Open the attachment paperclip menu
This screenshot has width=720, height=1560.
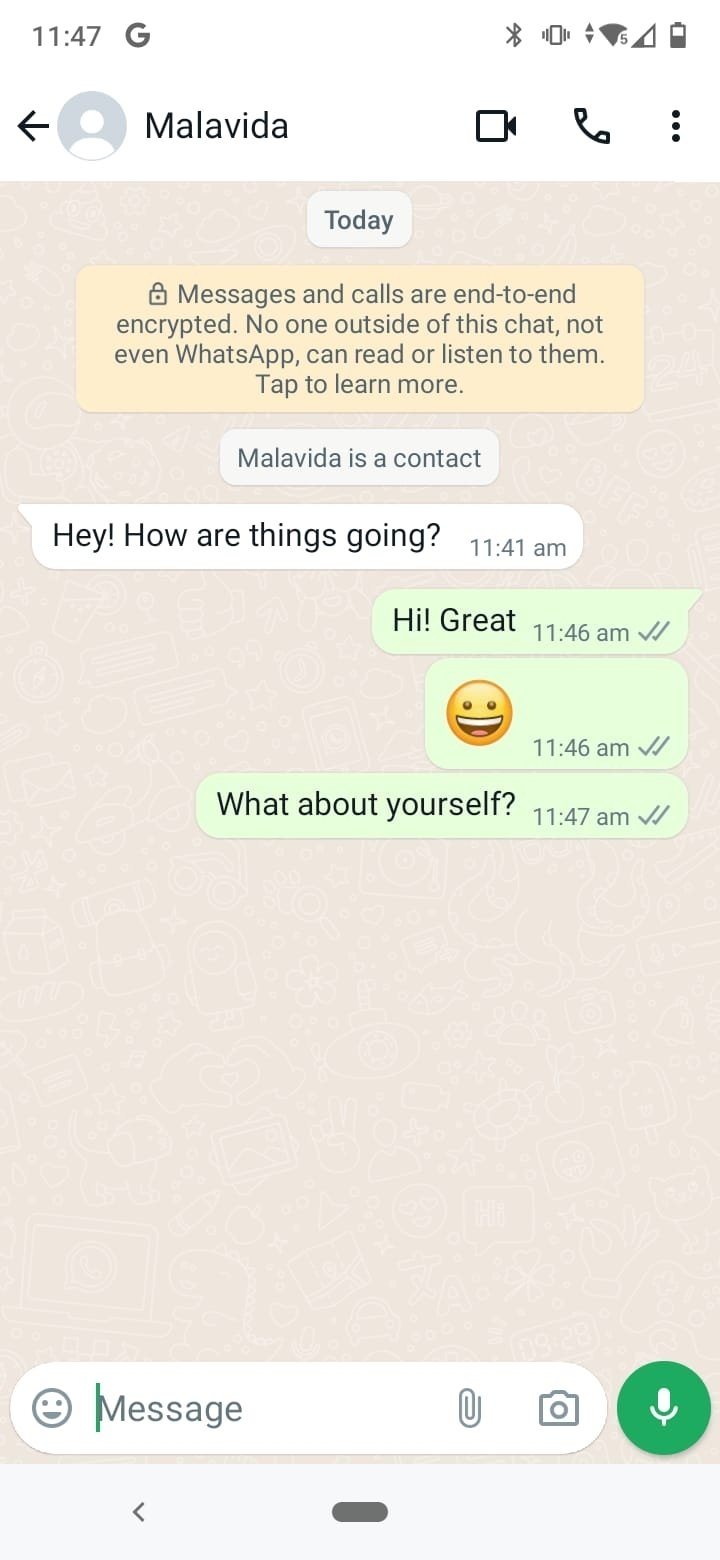[x=470, y=1408]
